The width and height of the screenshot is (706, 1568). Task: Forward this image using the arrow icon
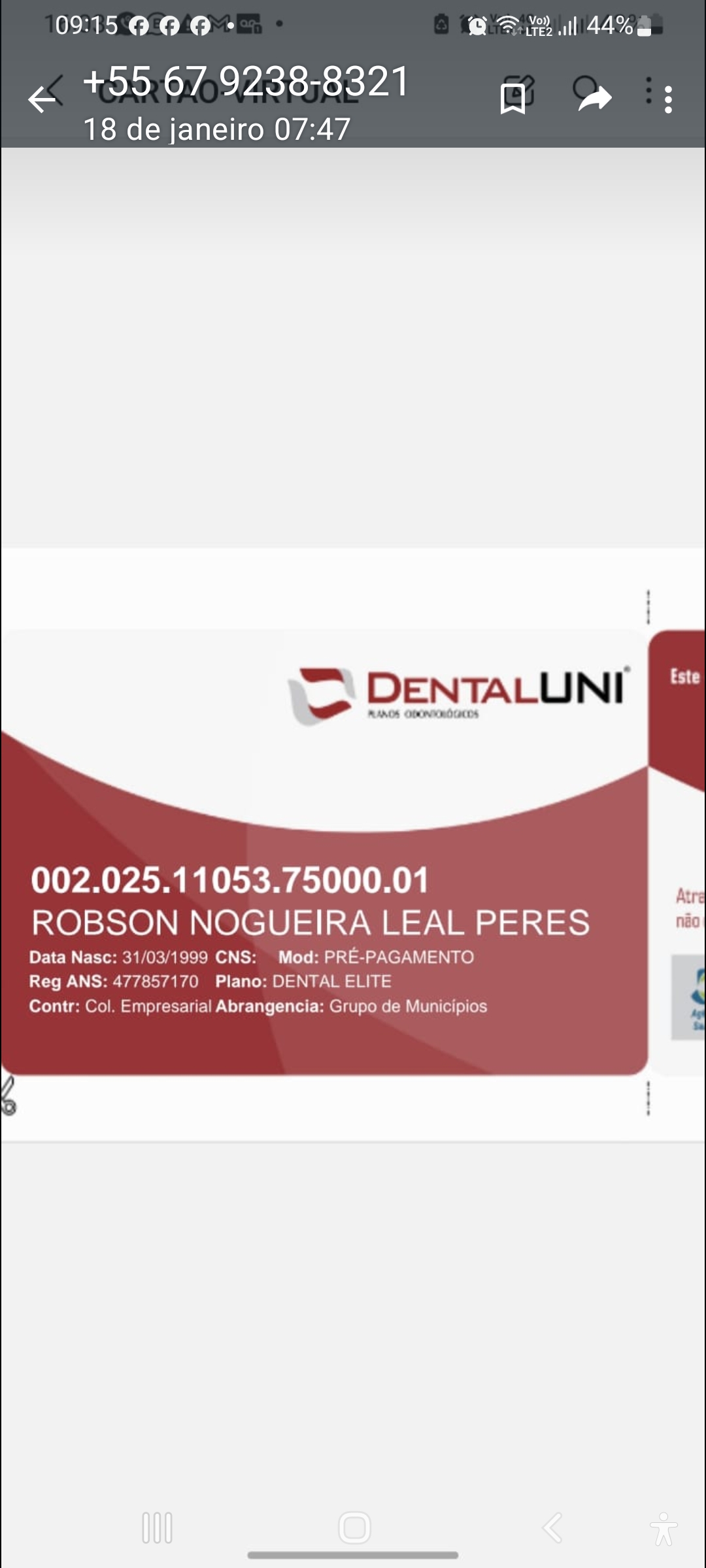(x=595, y=99)
